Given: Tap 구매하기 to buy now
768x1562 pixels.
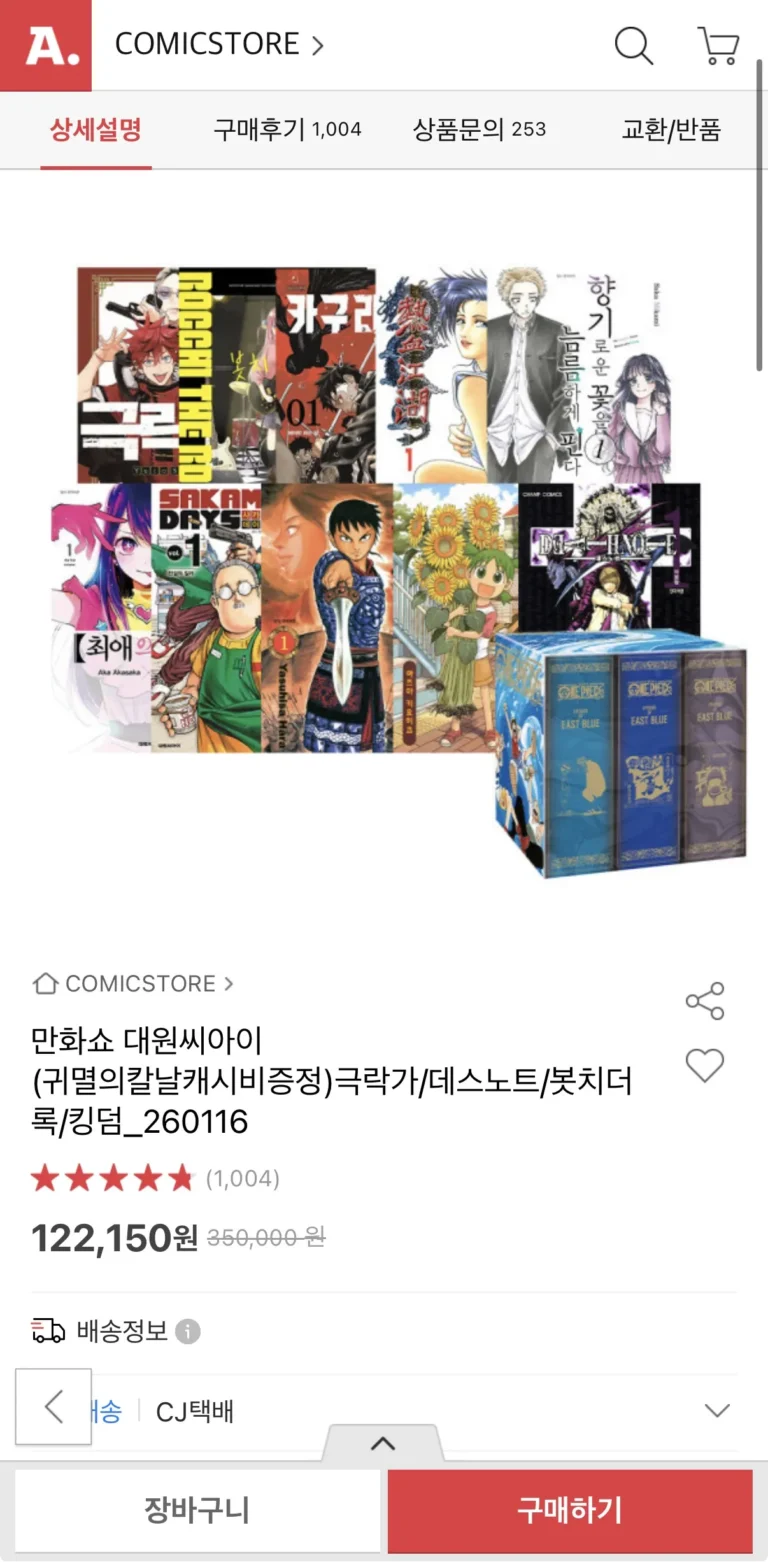Looking at the screenshot, I should (569, 1509).
